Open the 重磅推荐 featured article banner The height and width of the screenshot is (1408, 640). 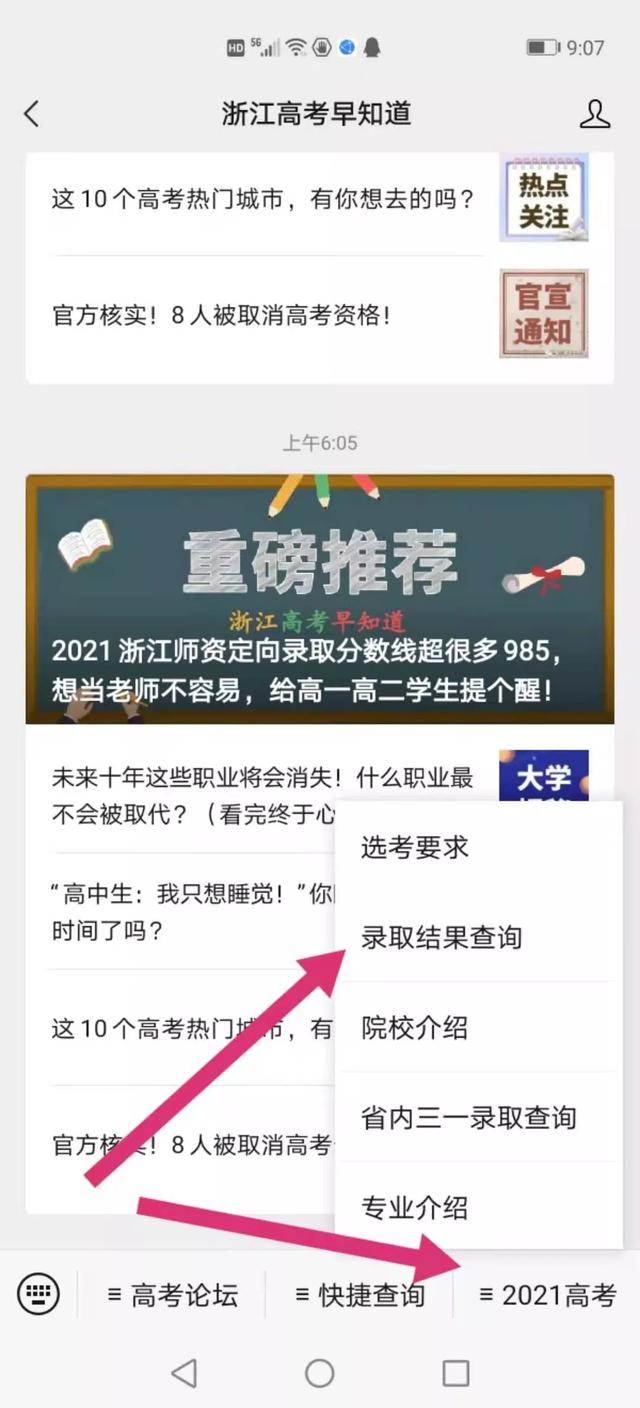tap(320, 598)
